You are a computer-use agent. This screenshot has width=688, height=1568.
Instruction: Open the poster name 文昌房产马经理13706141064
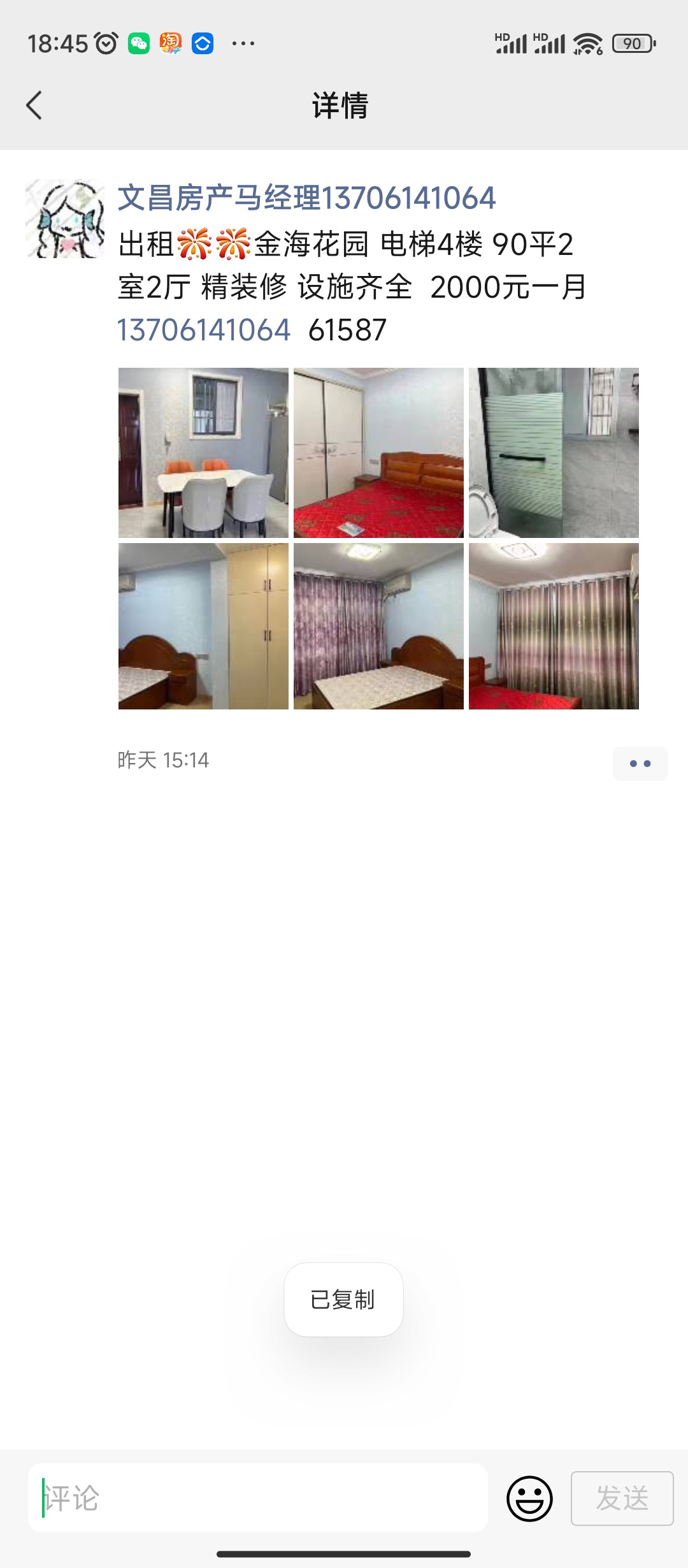pyautogui.click(x=306, y=198)
